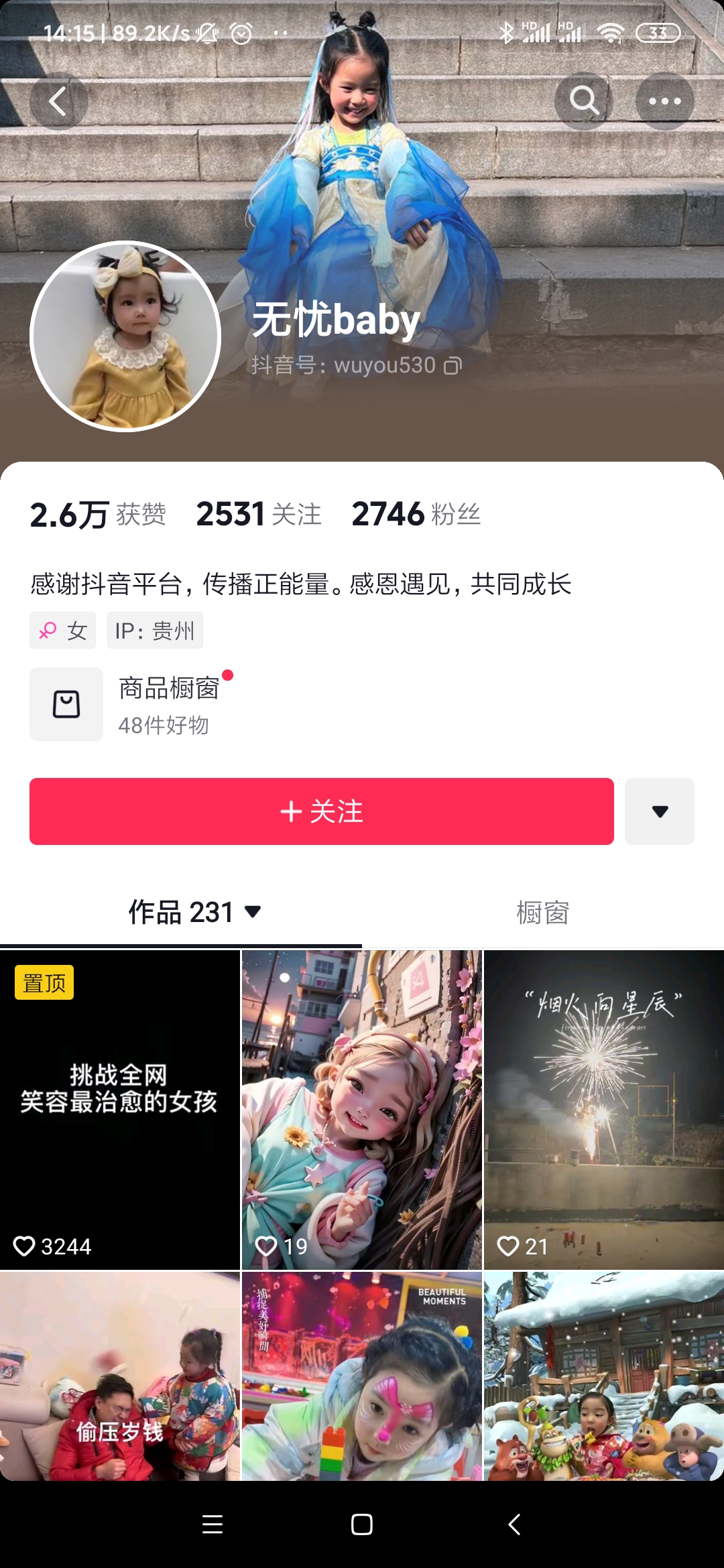724x1568 pixels.
Task: Open the three-dot overflow menu
Action: [664, 101]
